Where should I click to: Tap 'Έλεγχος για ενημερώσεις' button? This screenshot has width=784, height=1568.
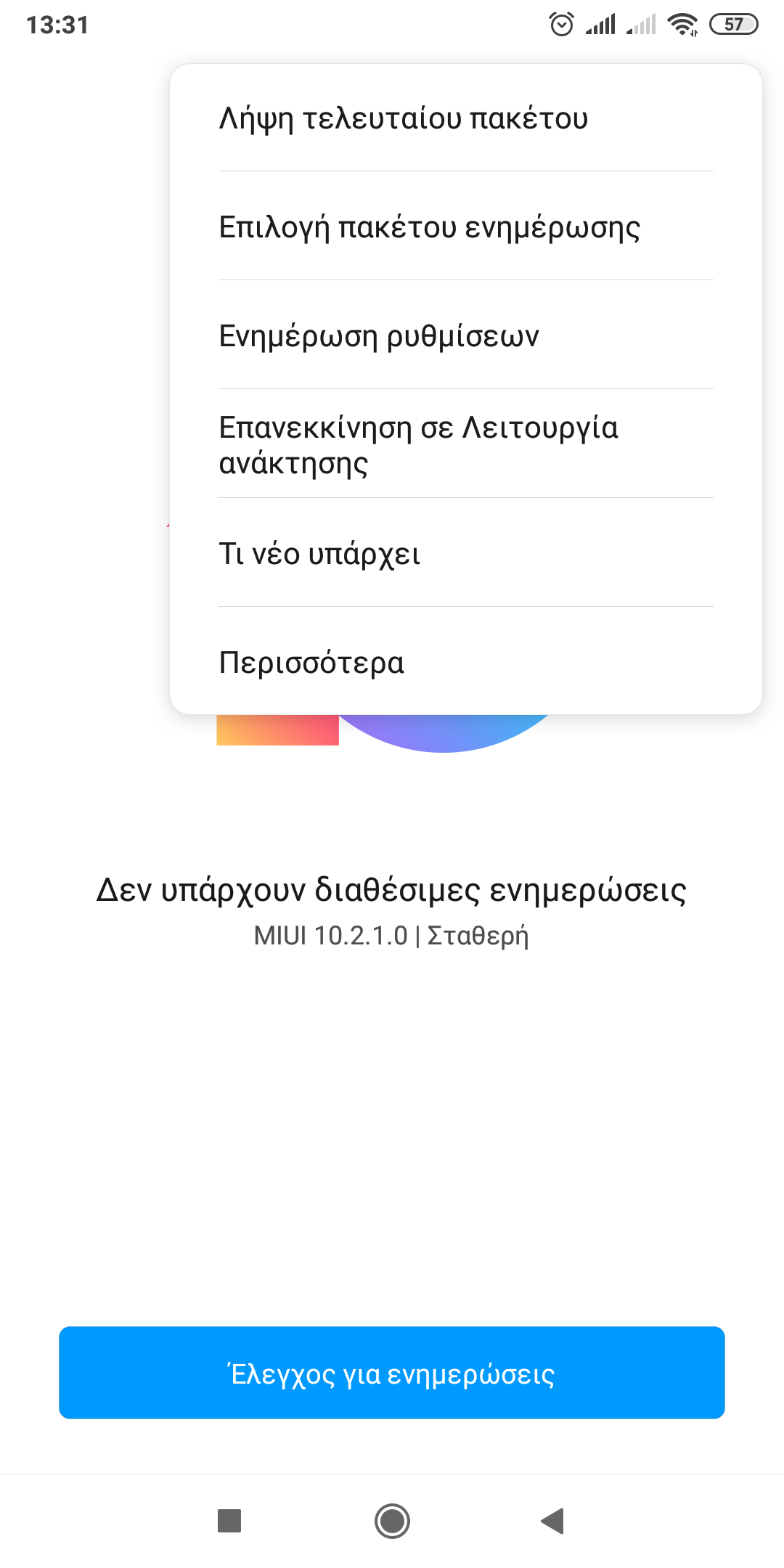(x=392, y=1373)
